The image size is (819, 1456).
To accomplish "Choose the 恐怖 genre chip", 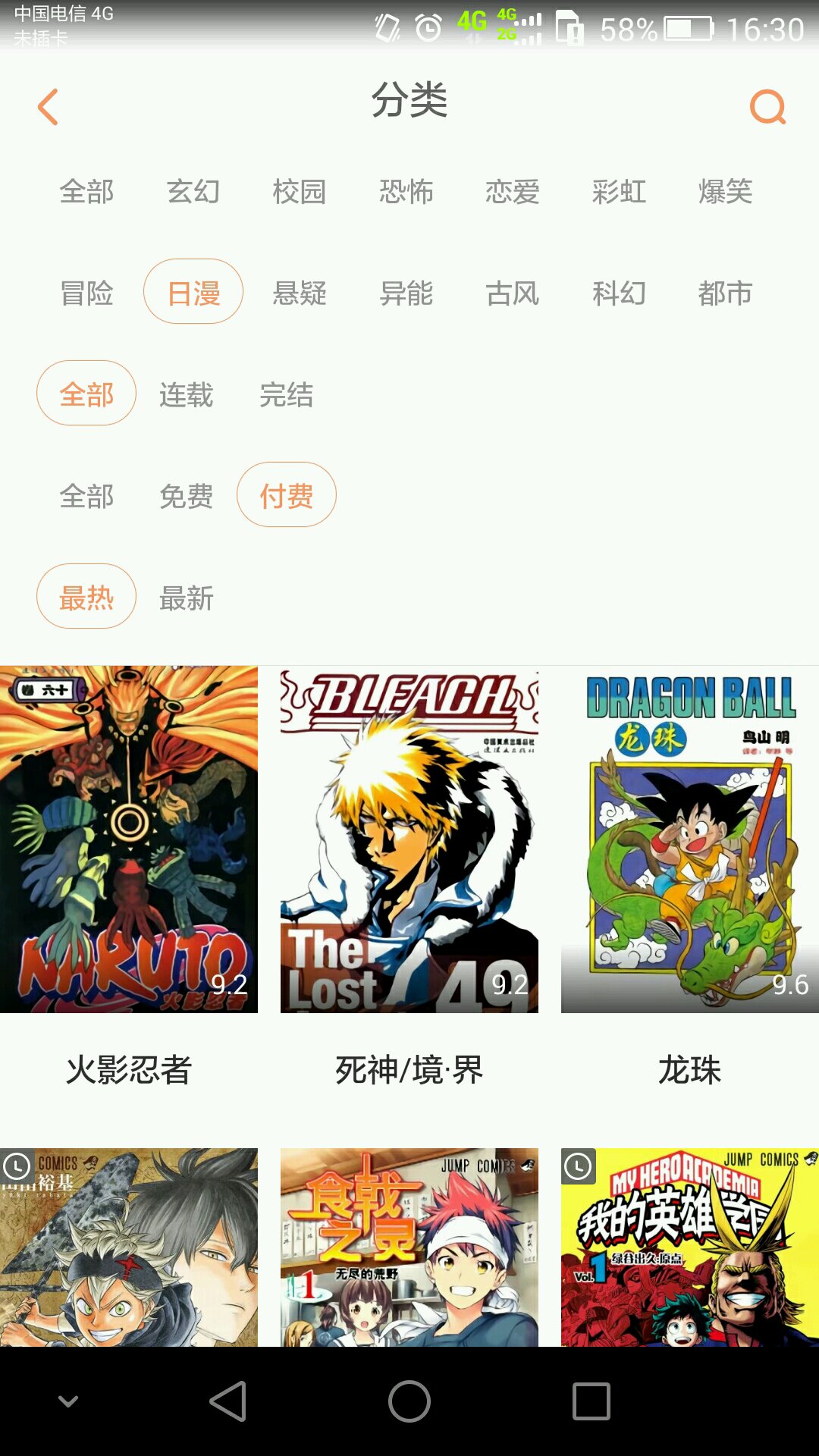I will tap(406, 192).
